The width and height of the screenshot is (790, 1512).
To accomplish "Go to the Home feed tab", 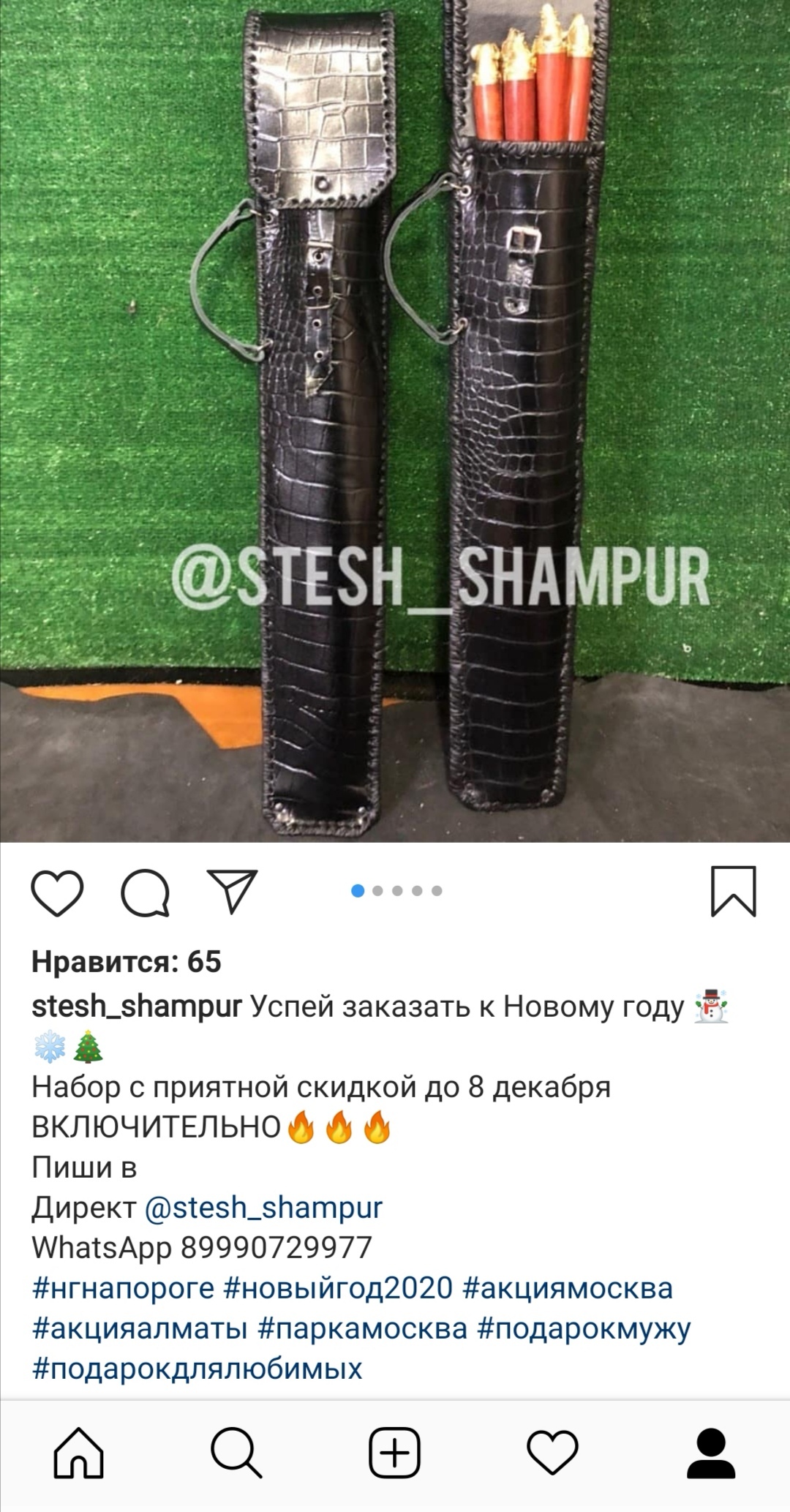I will pos(79,1452).
